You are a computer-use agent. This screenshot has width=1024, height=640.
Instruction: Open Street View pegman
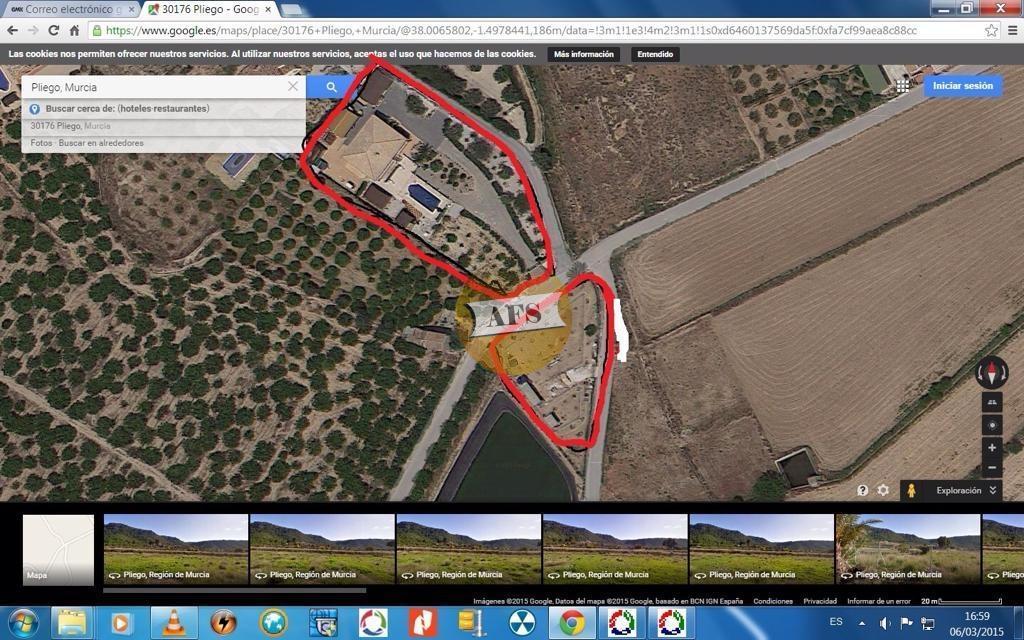pyautogui.click(x=911, y=490)
